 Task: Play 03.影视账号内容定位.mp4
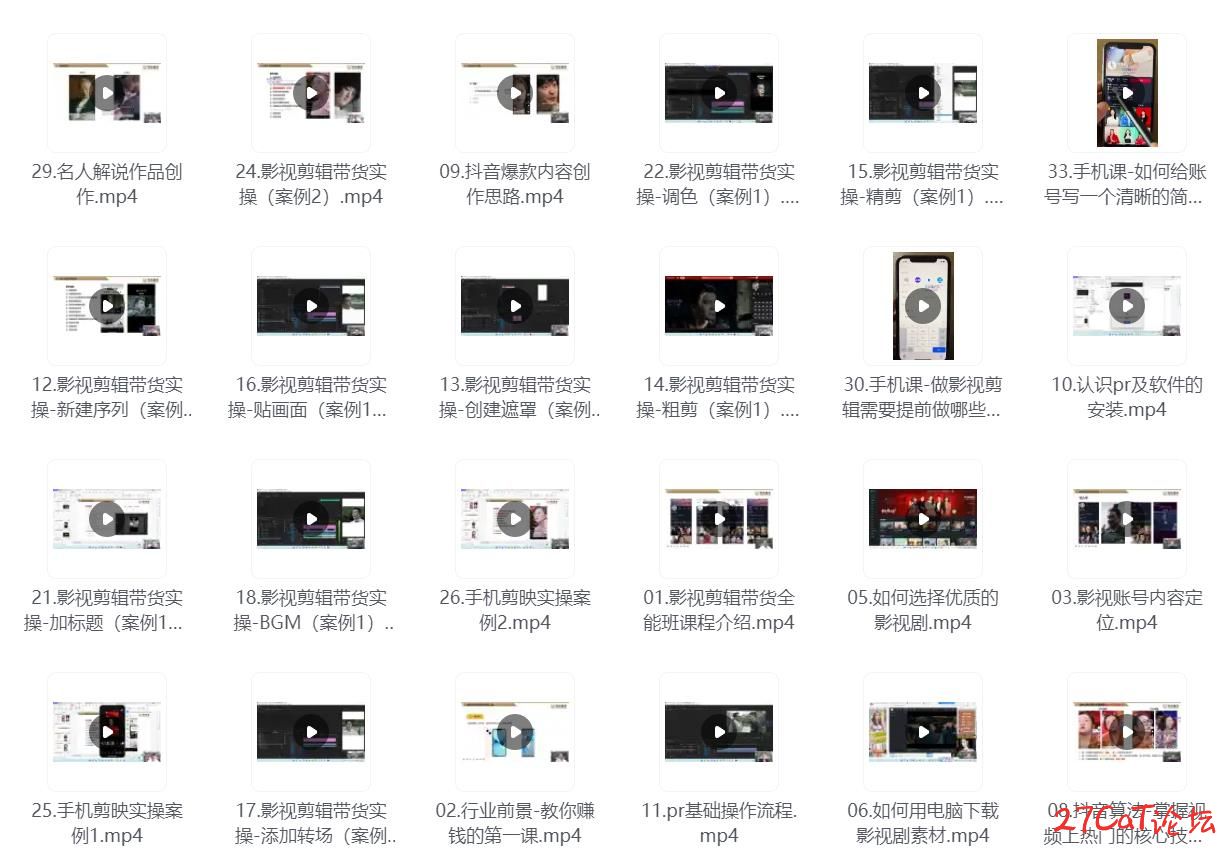[1127, 519]
